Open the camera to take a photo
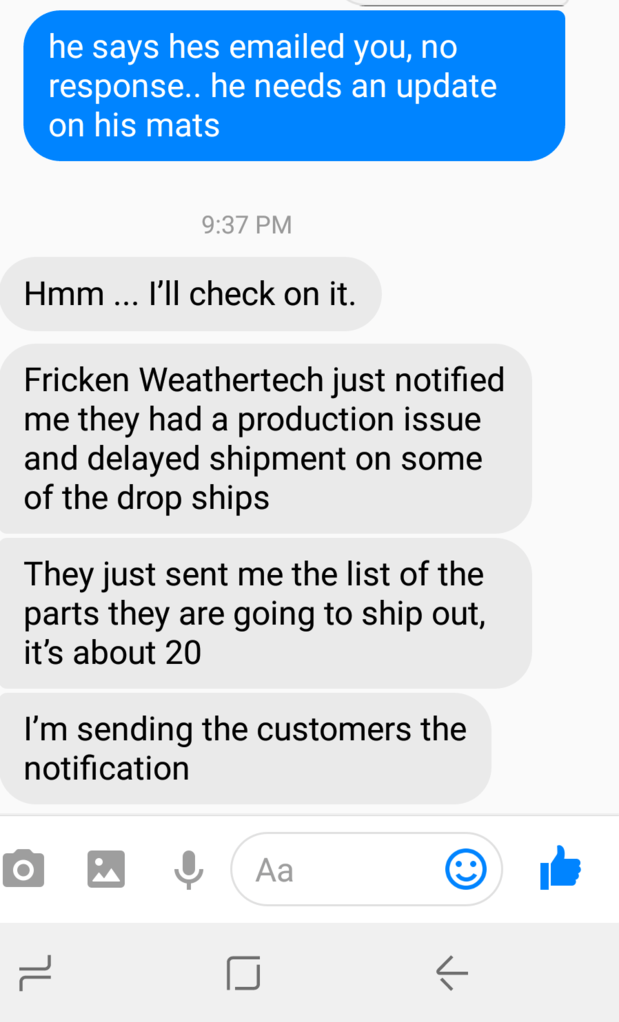The width and height of the screenshot is (619, 1022). pyautogui.click(x=23, y=869)
